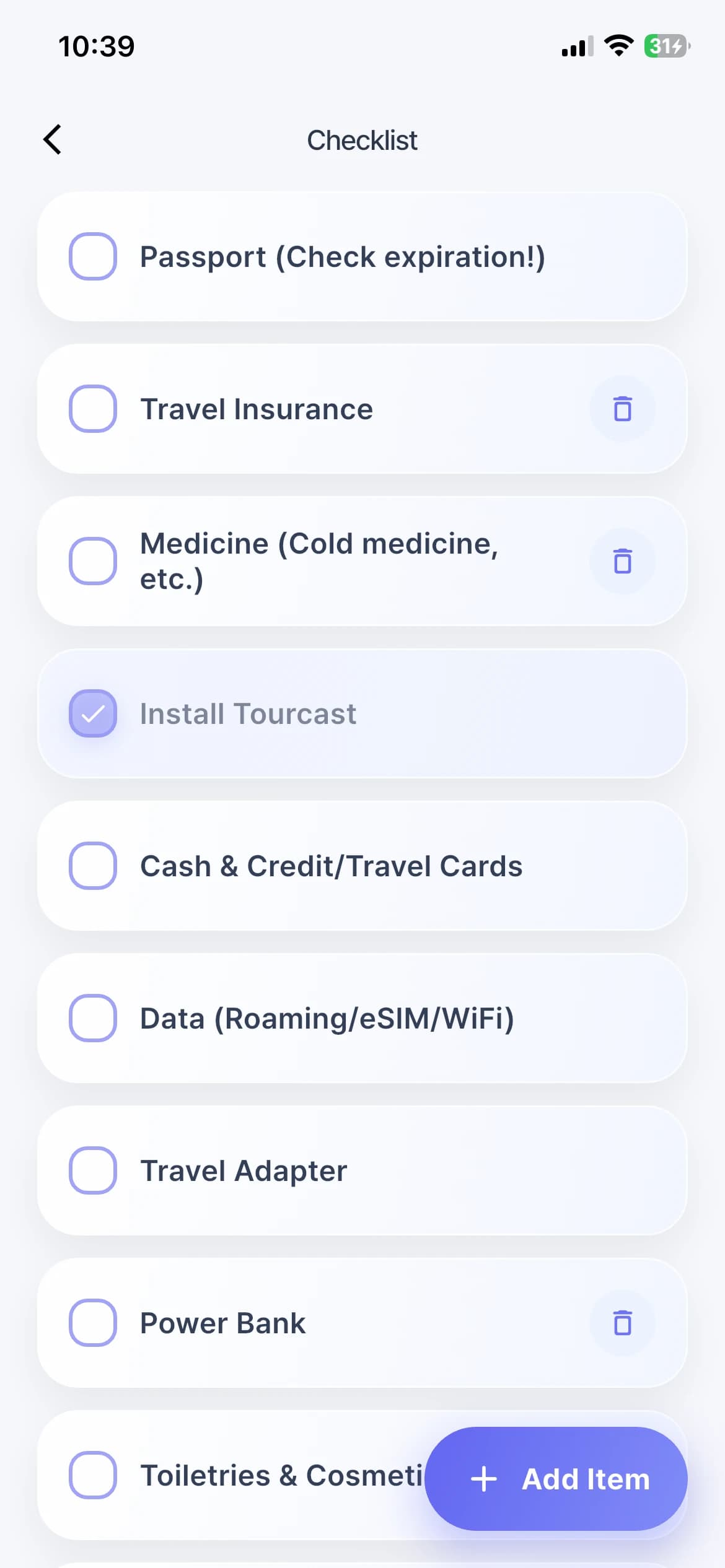Screen dimensions: 725x1568
Task: Tap the cellular signal icon in the status bar
Action: pyautogui.click(x=577, y=45)
